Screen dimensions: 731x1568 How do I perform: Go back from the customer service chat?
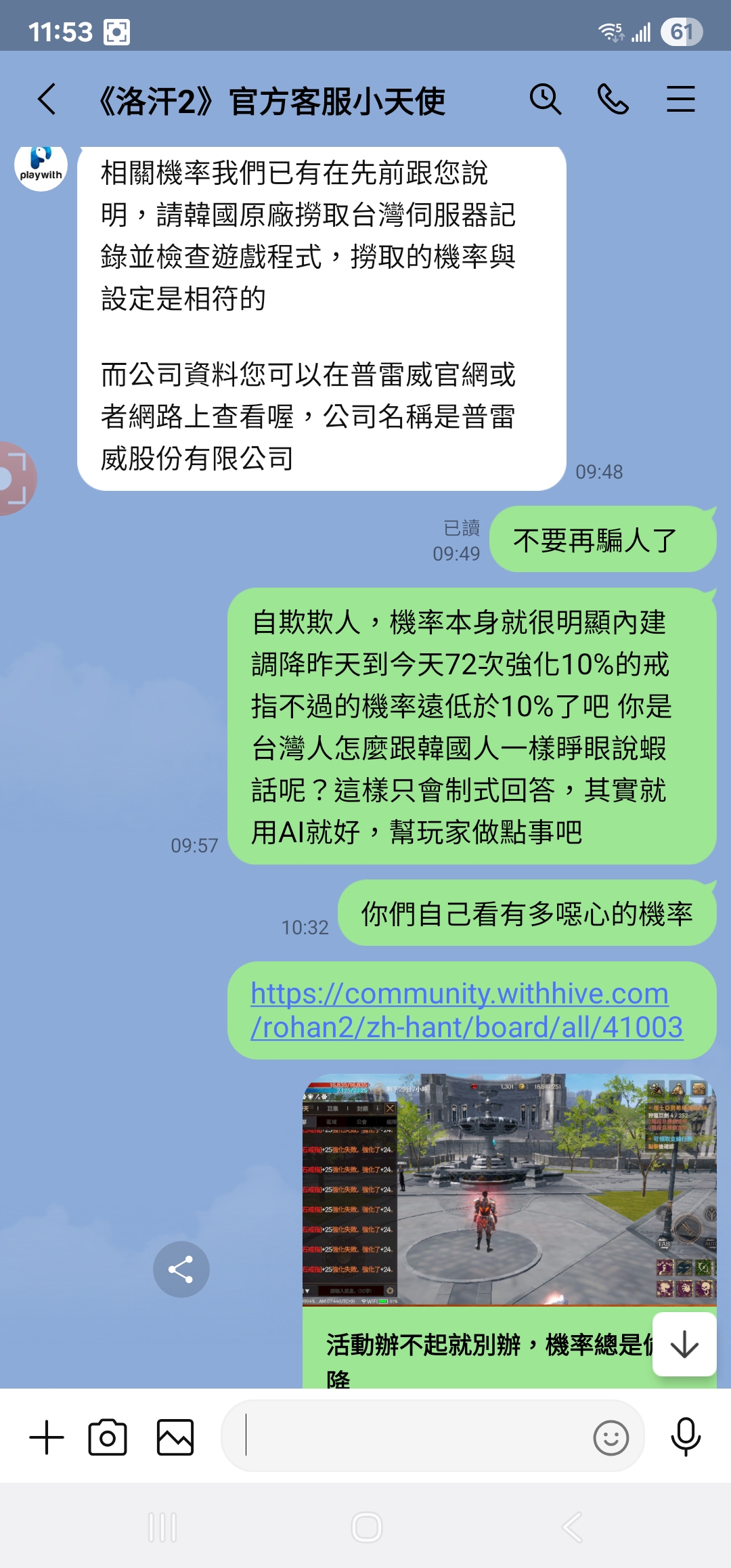[47, 100]
